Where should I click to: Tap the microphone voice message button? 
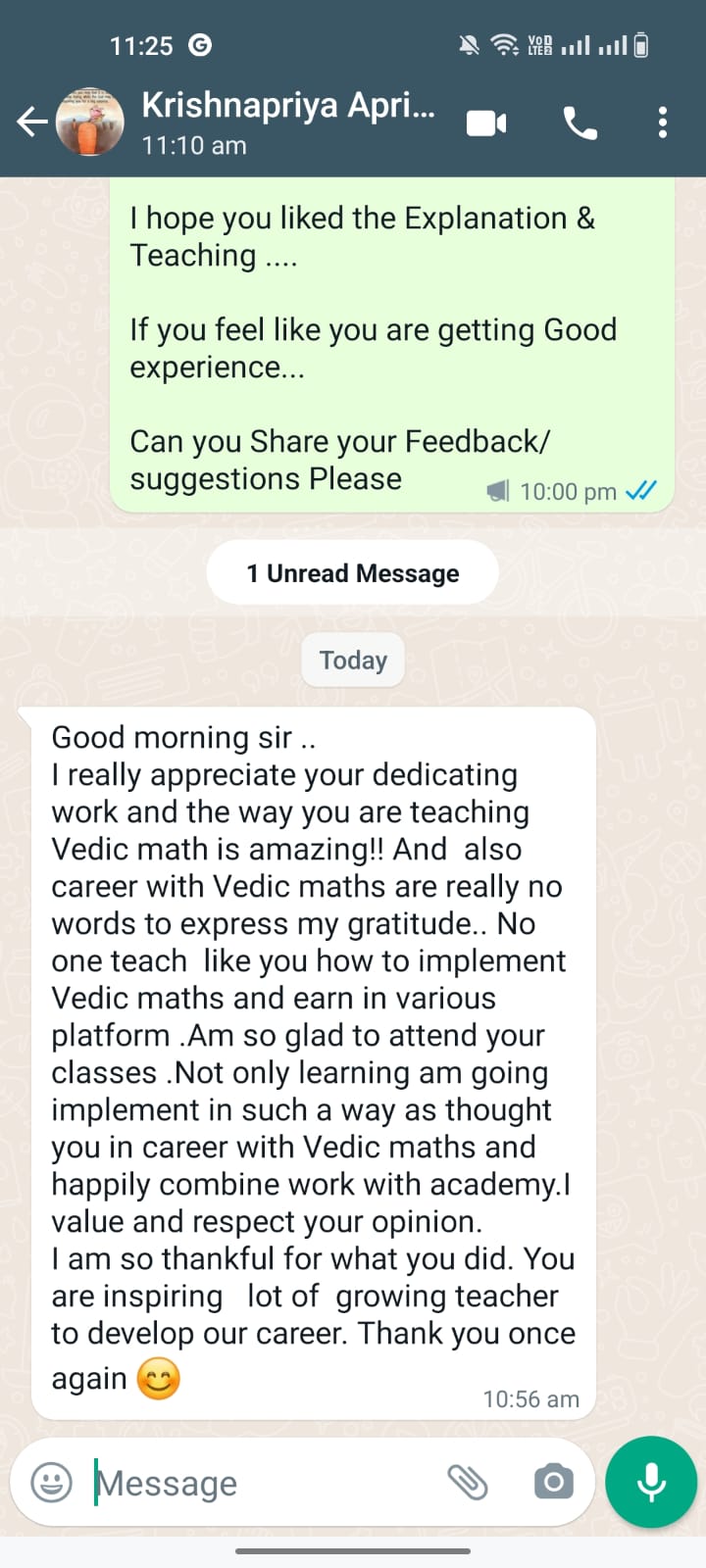651,1482
